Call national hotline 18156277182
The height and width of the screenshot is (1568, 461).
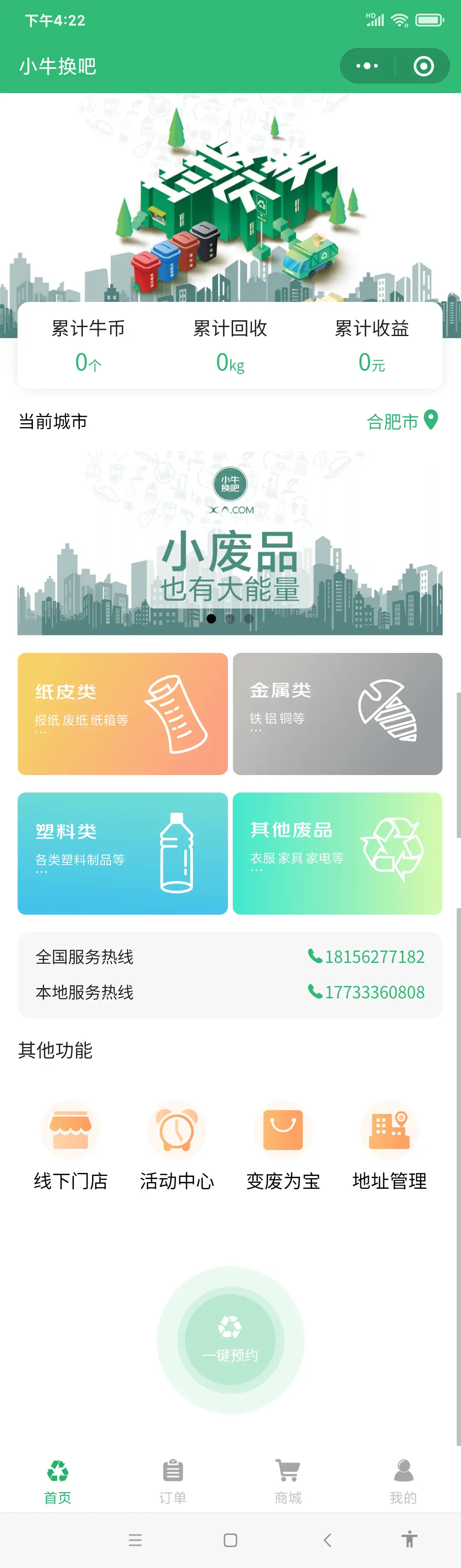366,957
